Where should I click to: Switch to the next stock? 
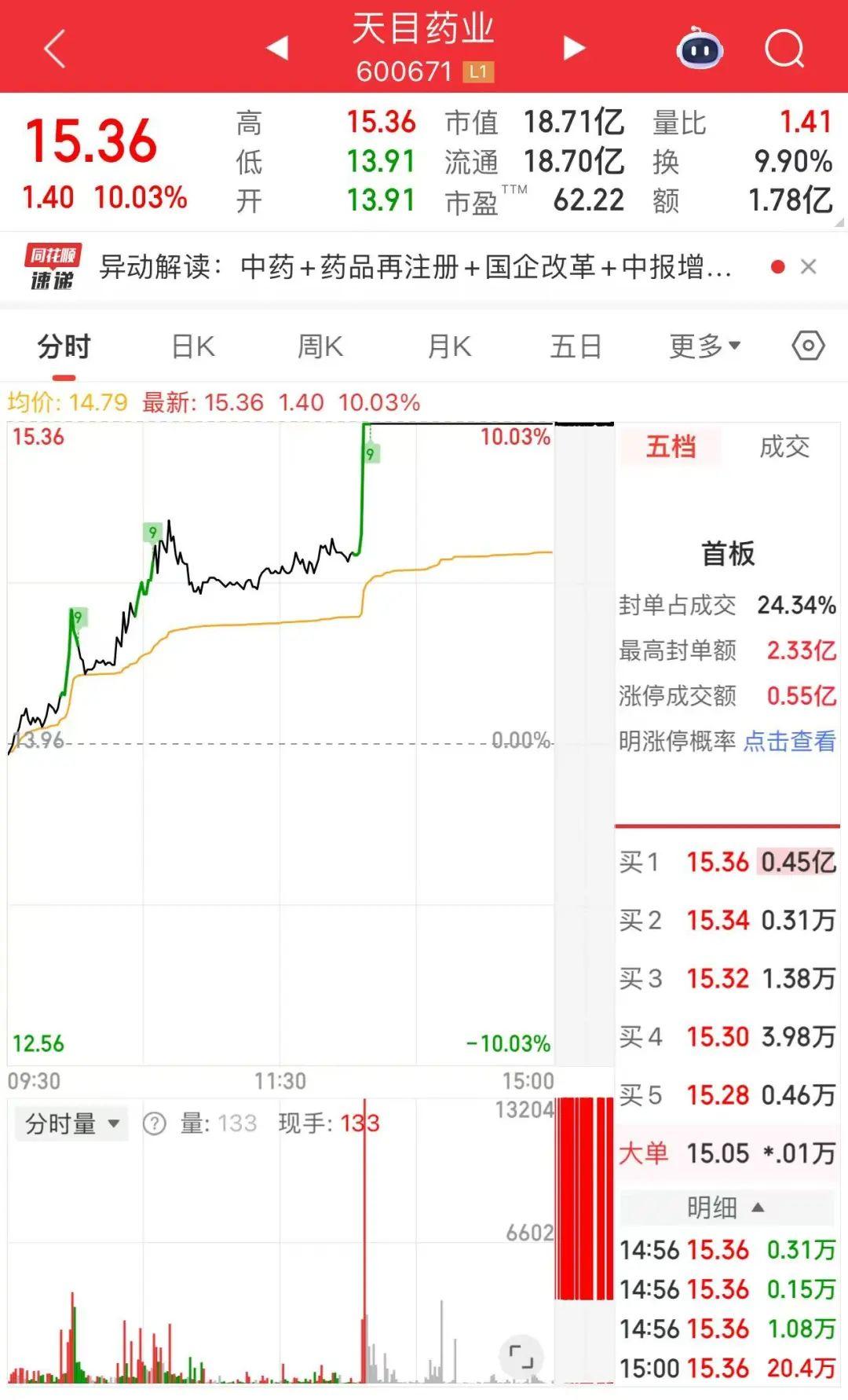574,48
